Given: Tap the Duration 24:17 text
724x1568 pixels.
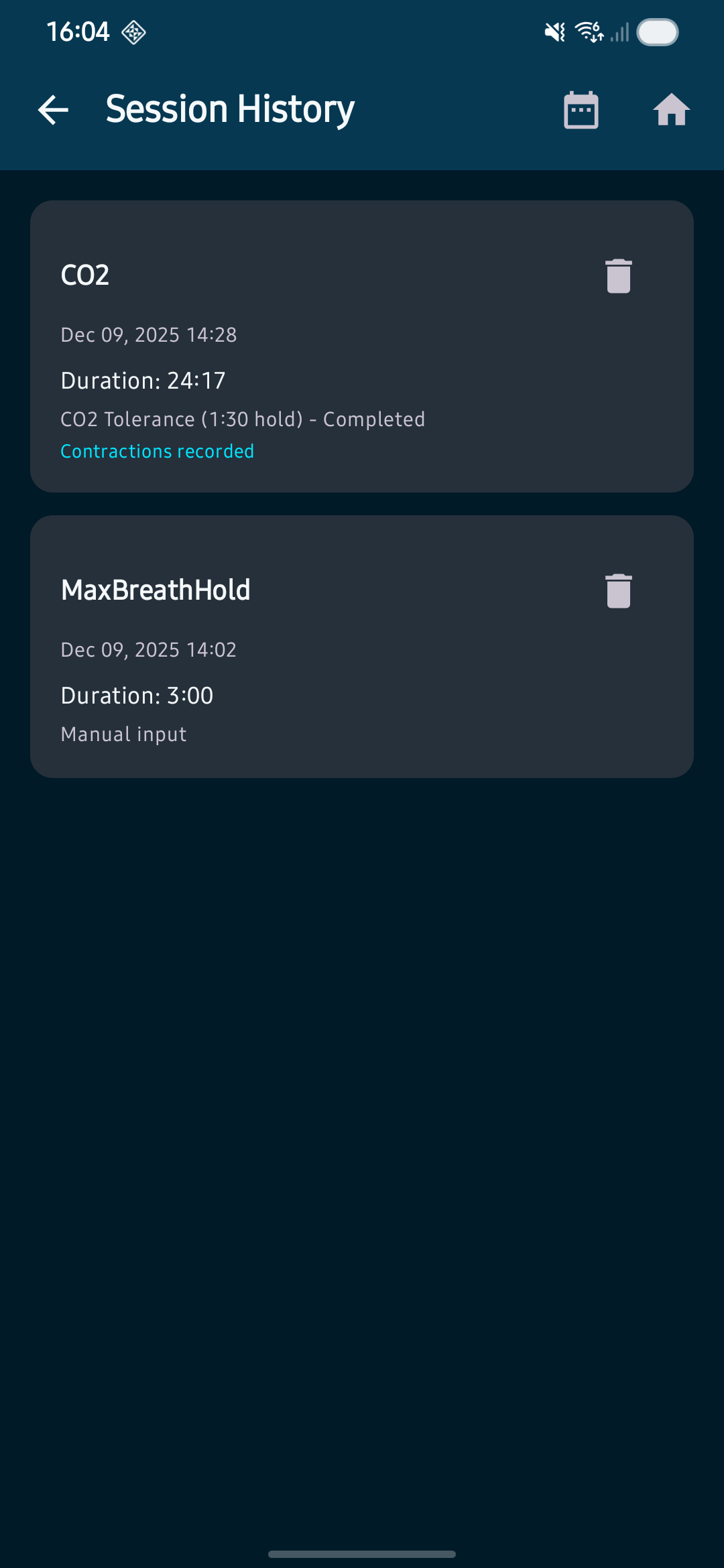Looking at the screenshot, I should (143, 380).
